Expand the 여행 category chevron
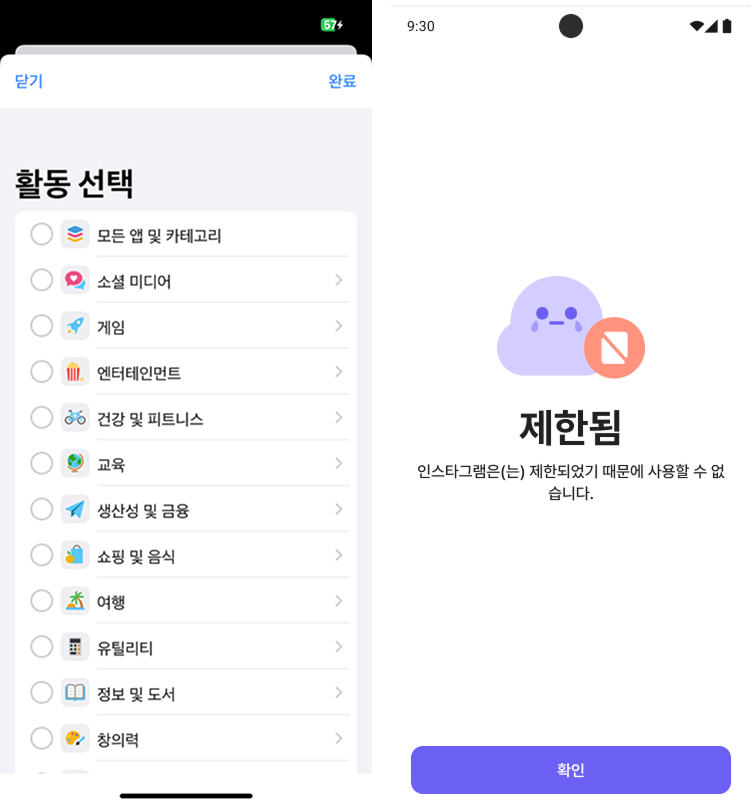This screenshot has width=751, height=806. pos(339,601)
